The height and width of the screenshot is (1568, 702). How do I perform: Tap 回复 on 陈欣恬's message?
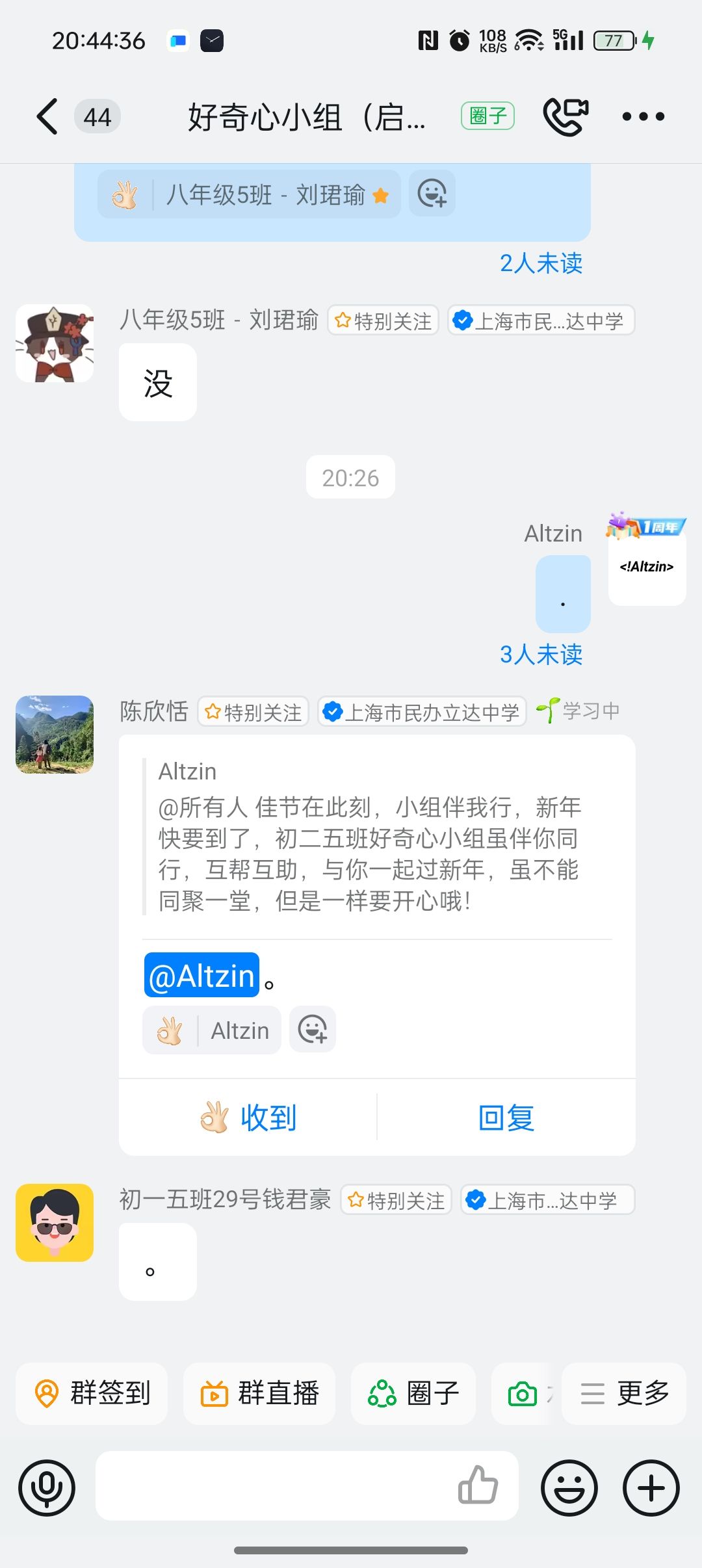coord(506,1117)
